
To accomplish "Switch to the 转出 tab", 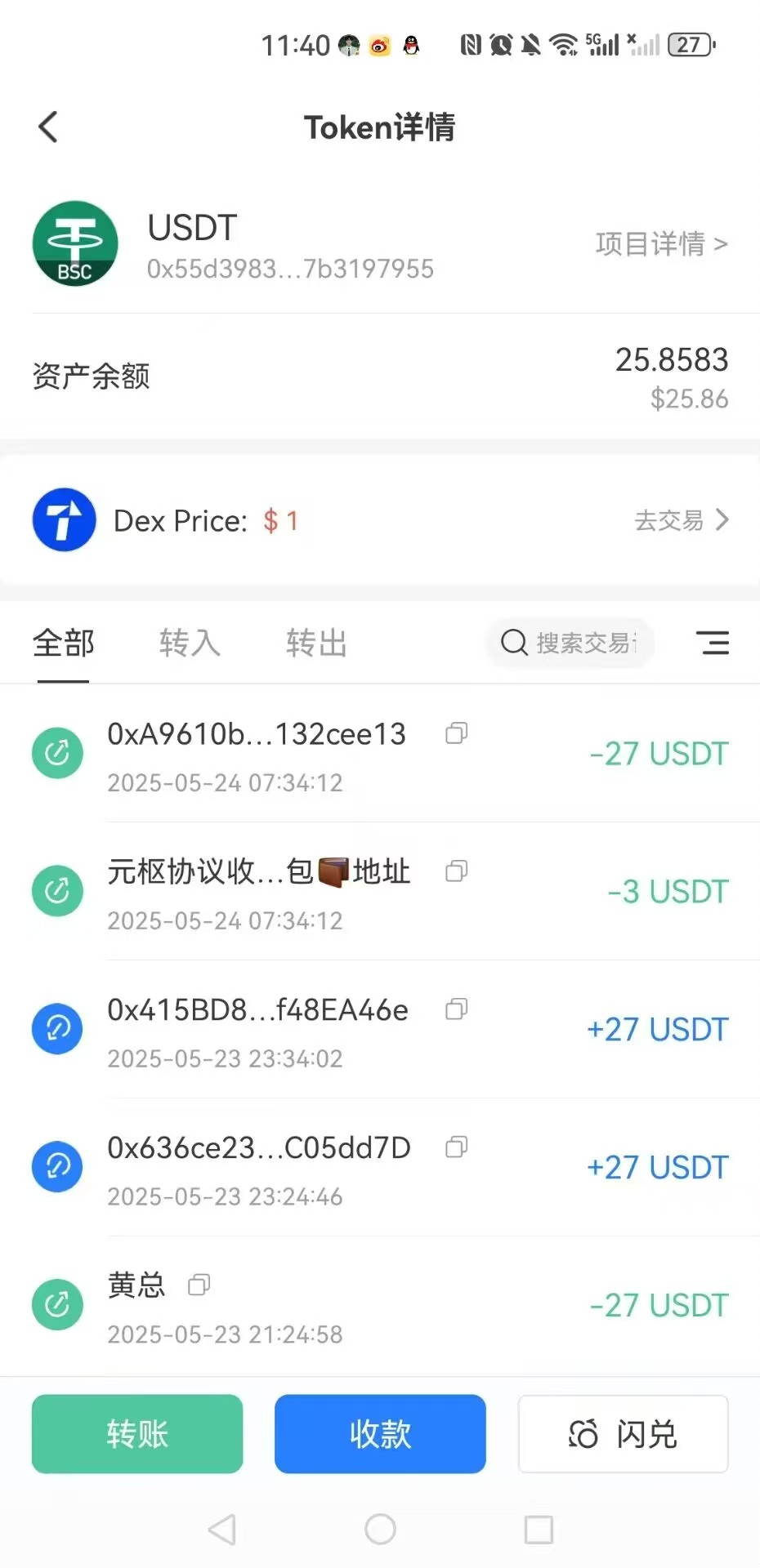I will tap(315, 643).
